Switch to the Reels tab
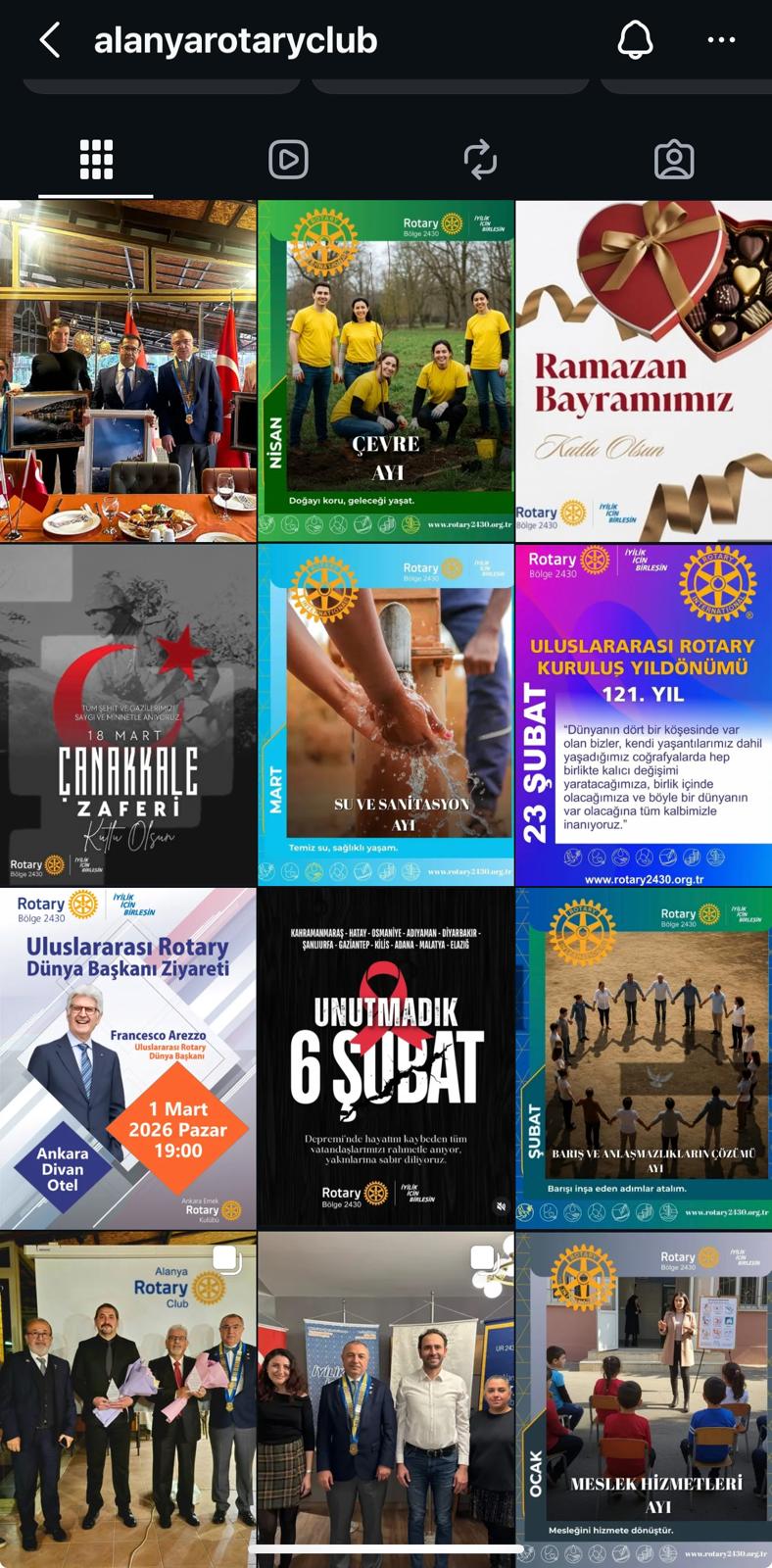Viewport: 772px width, 1568px height. pyautogui.click(x=288, y=160)
